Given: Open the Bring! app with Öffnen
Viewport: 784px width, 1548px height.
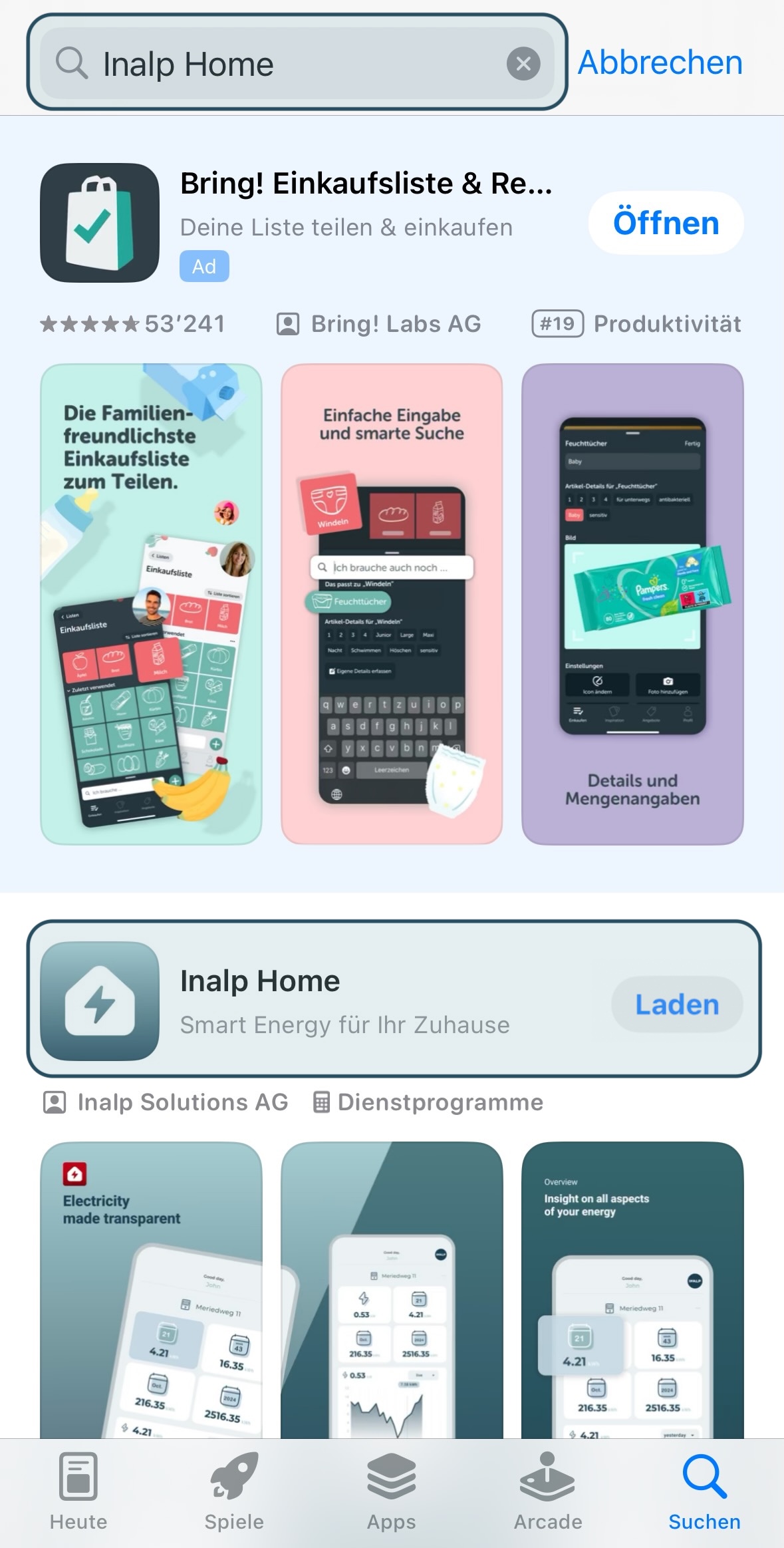Looking at the screenshot, I should (x=666, y=223).
